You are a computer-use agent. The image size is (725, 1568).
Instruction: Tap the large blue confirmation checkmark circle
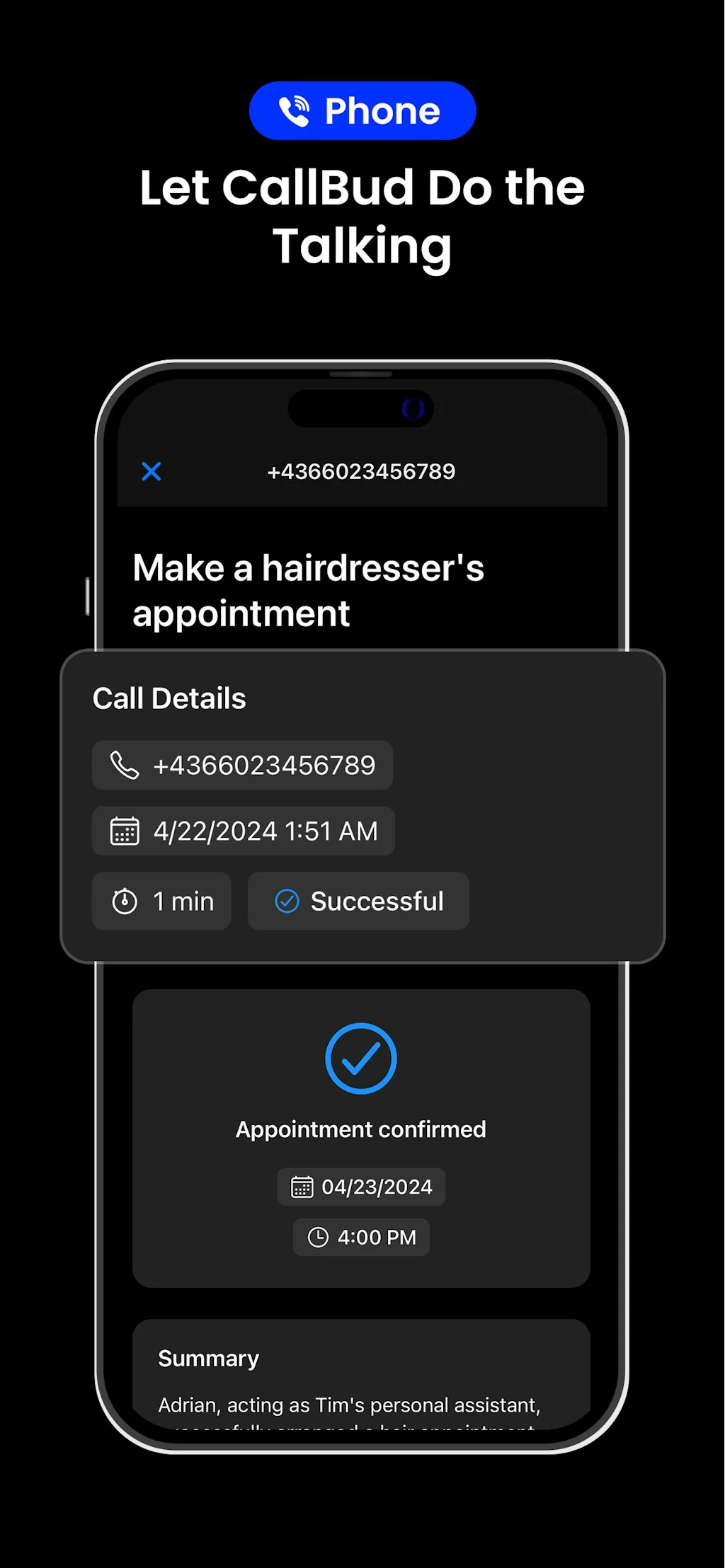[x=361, y=1058]
